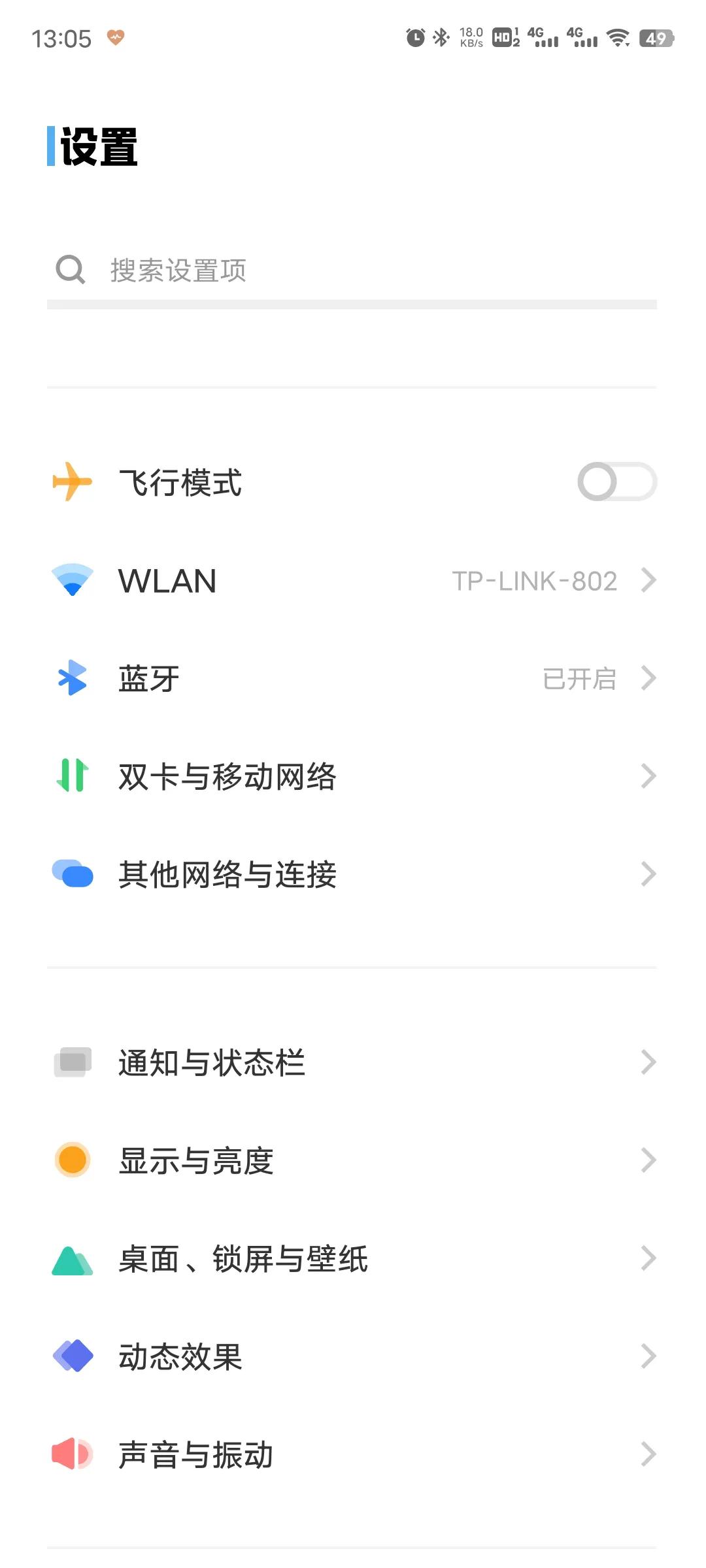
Task: Toggle airplane mode on
Action: click(x=617, y=483)
